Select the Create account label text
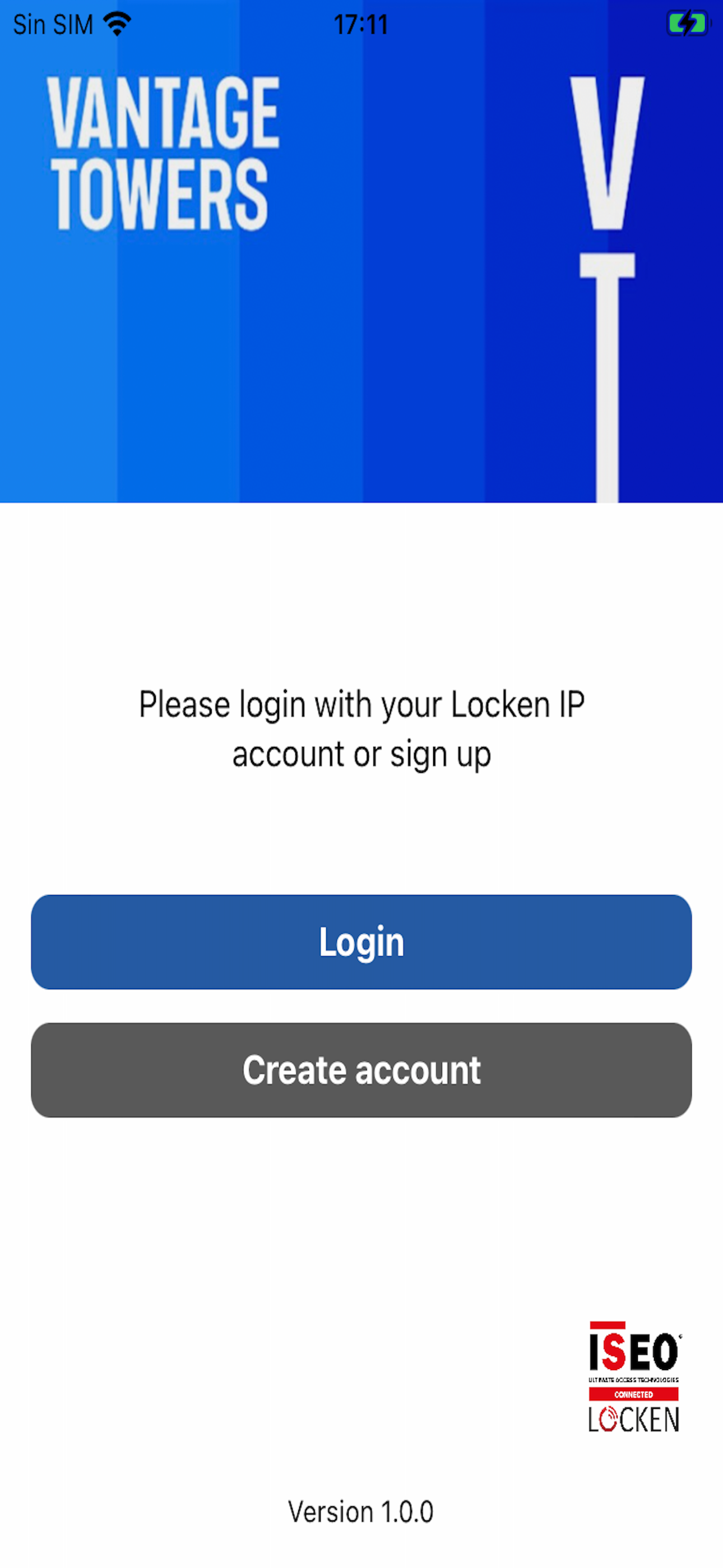The width and height of the screenshot is (723, 1568). click(x=361, y=1069)
